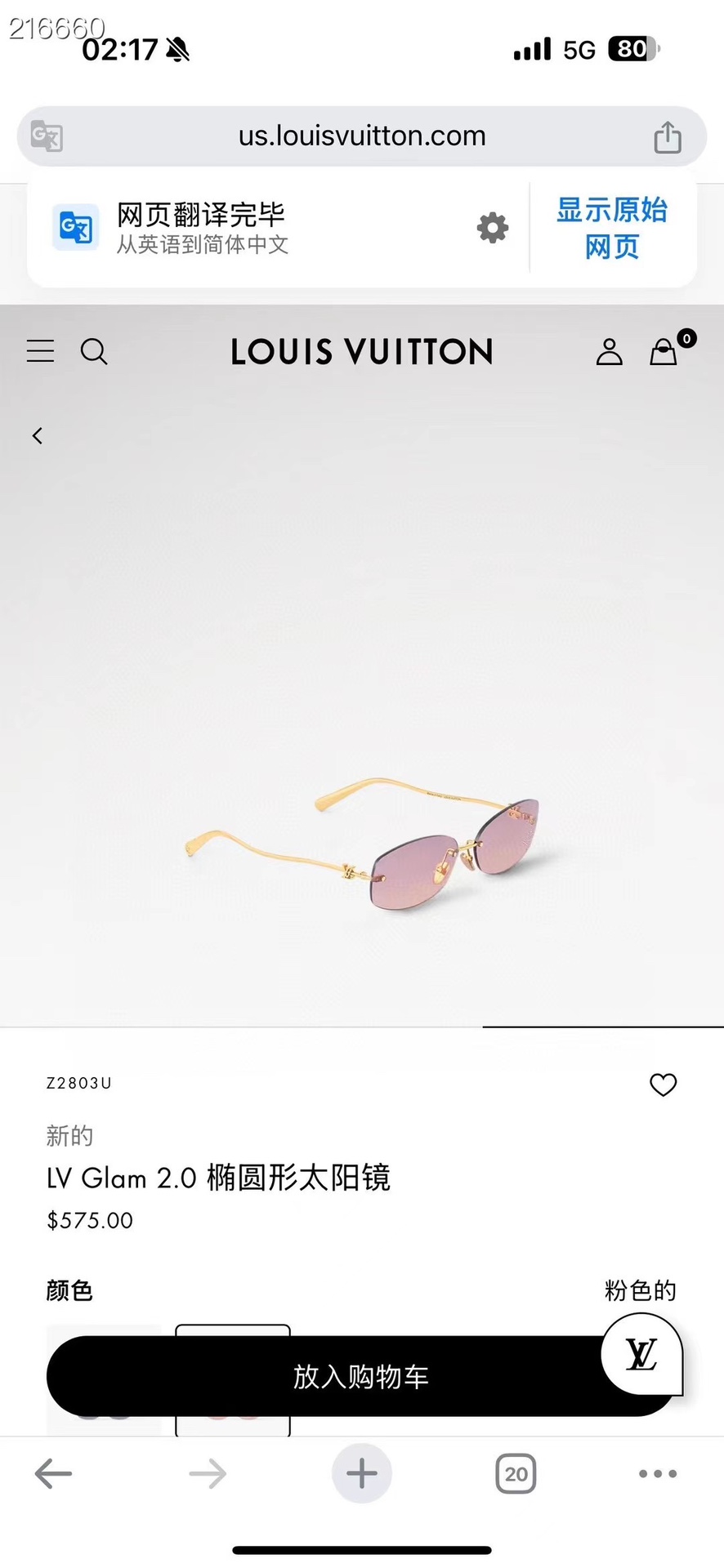Go forward in browser toolbar
724x1568 pixels.
[x=208, y=1474]
